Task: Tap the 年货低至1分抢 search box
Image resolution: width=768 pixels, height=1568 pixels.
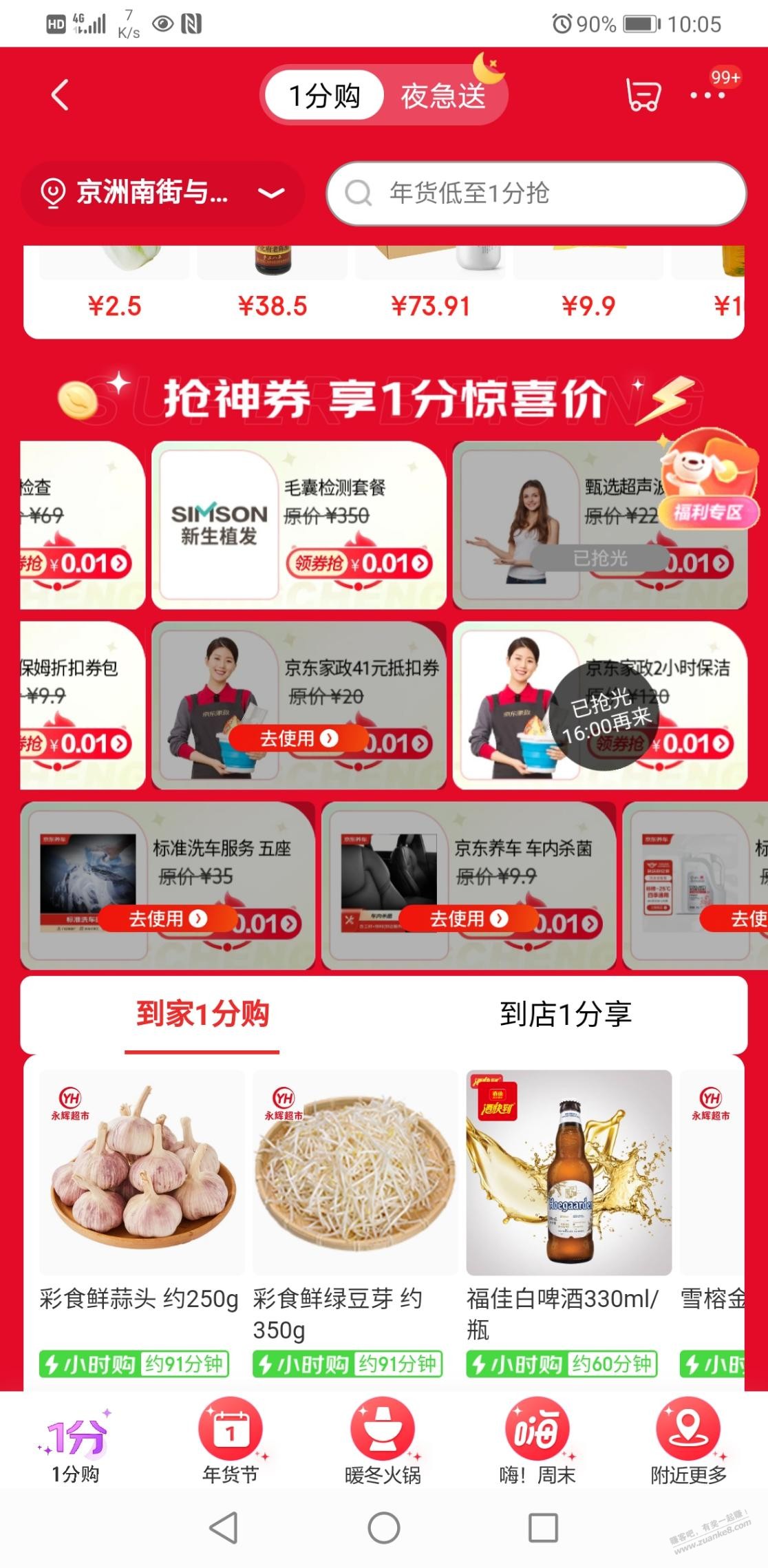Action: coord(537,193)
